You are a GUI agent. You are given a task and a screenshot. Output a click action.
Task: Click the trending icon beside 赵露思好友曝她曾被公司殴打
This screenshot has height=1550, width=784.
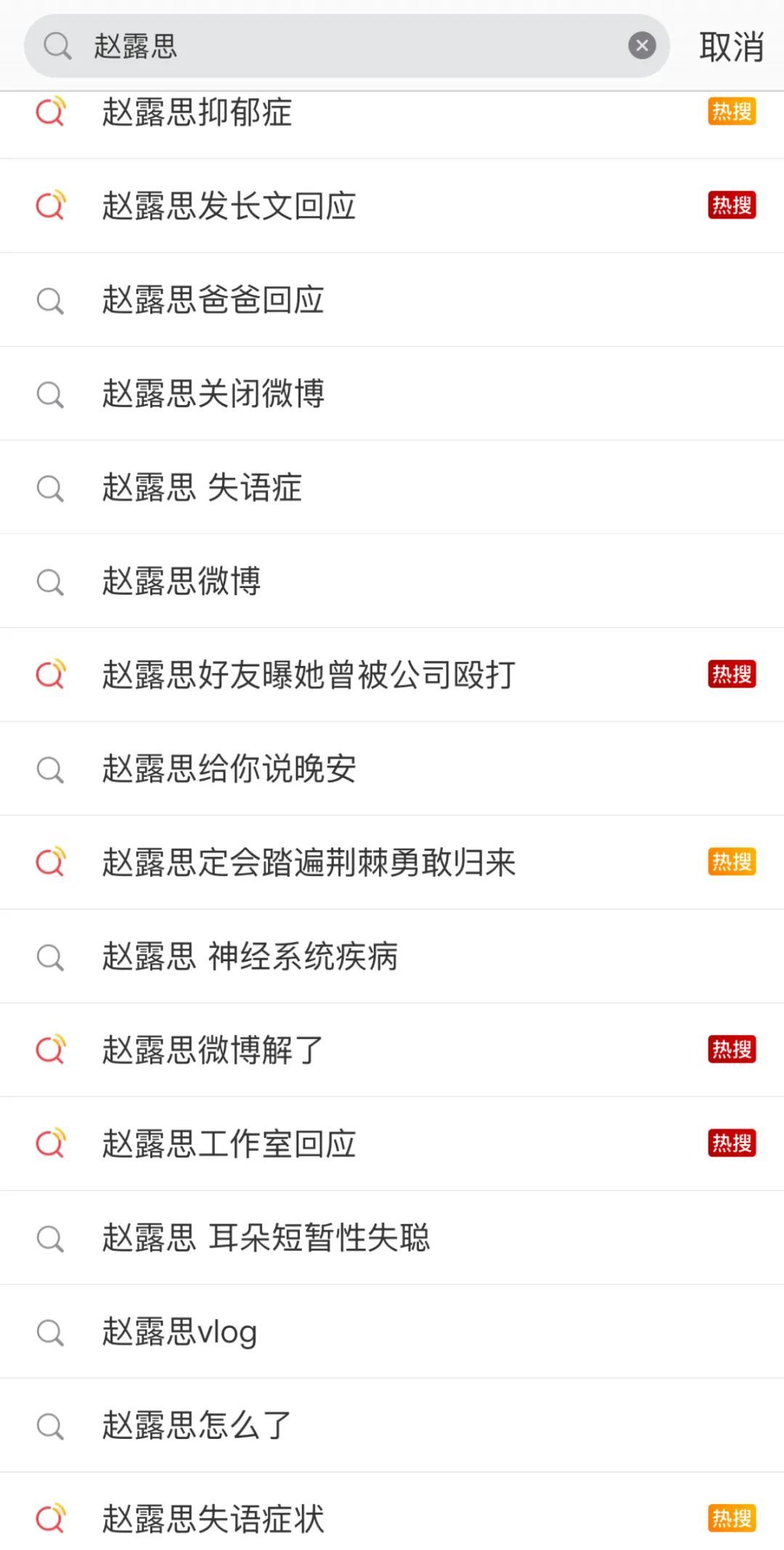tap(49, 674)
